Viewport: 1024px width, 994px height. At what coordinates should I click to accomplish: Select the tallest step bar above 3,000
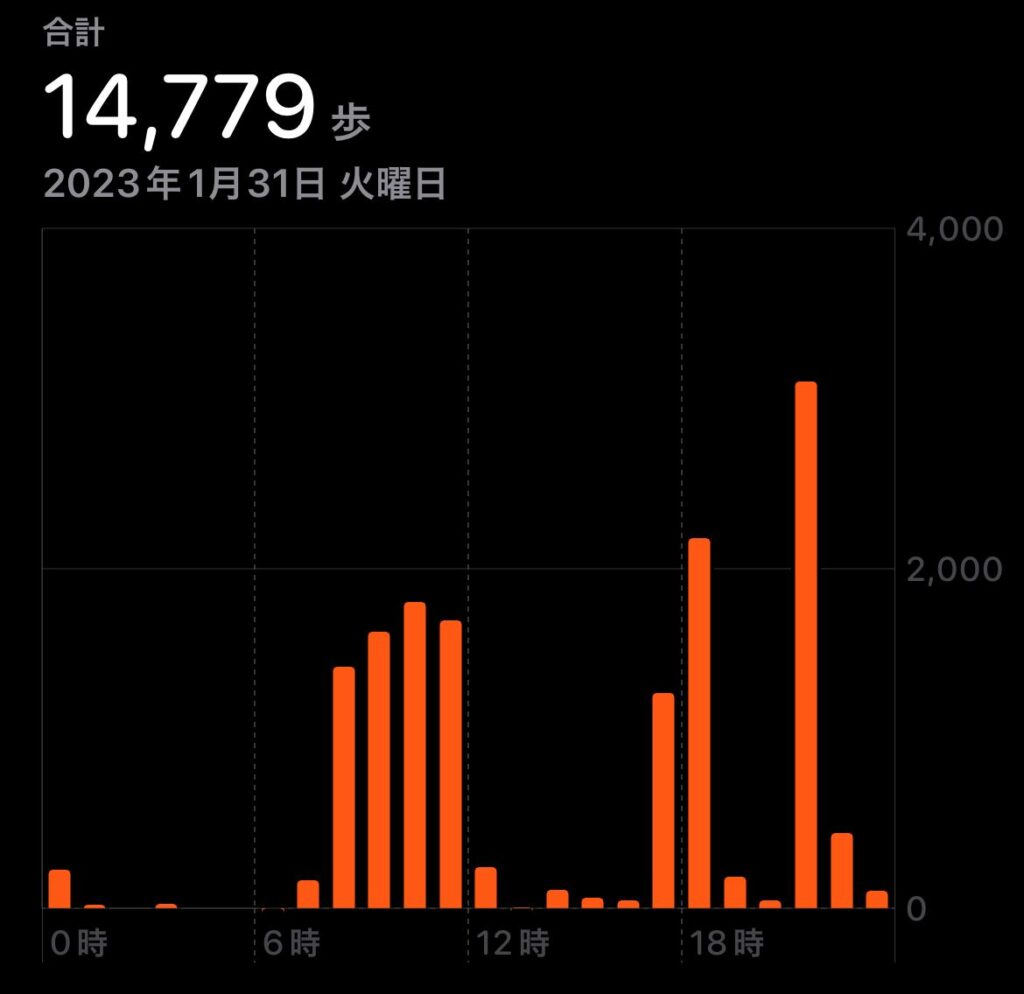click(x=805, y=645)
